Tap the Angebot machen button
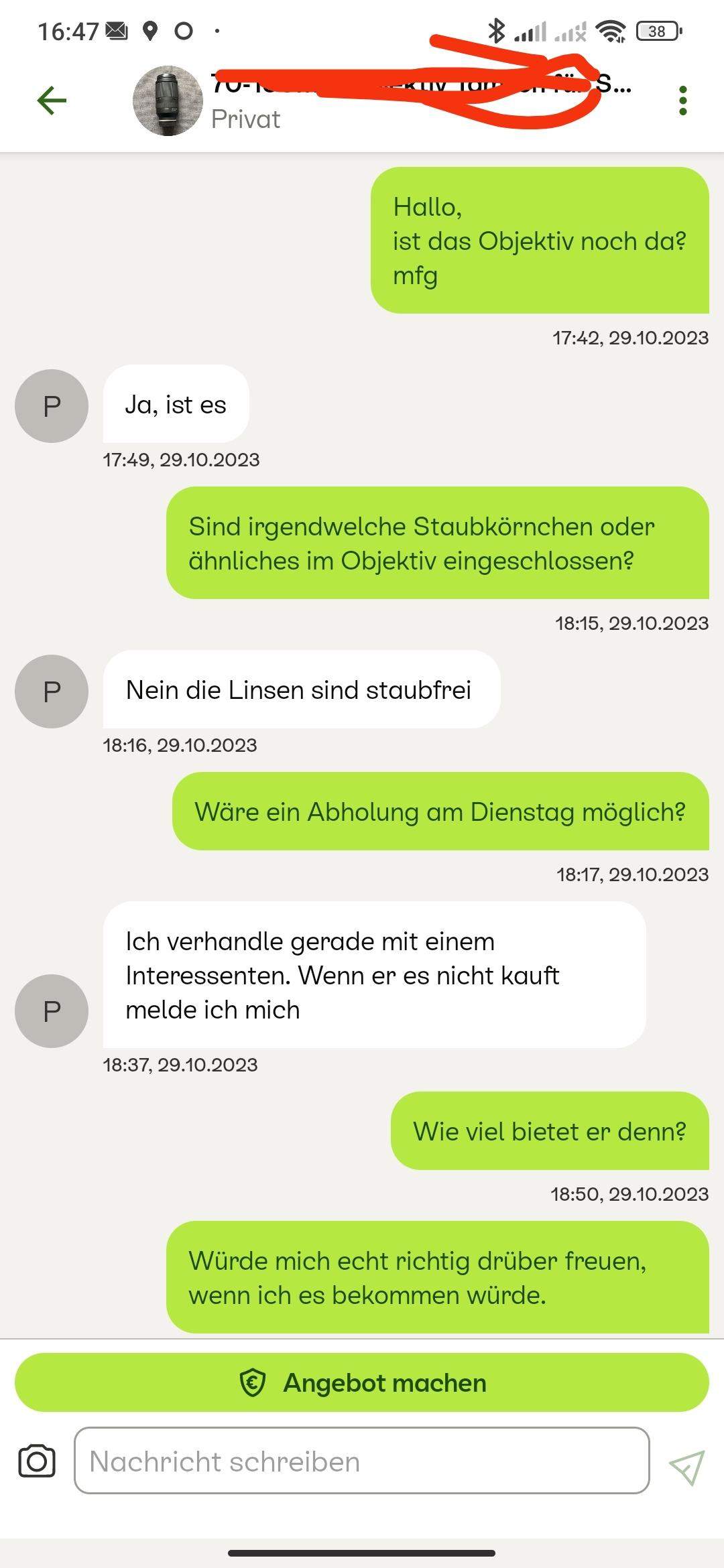This screenshot has width=724, height=1568. [362, 1382]
